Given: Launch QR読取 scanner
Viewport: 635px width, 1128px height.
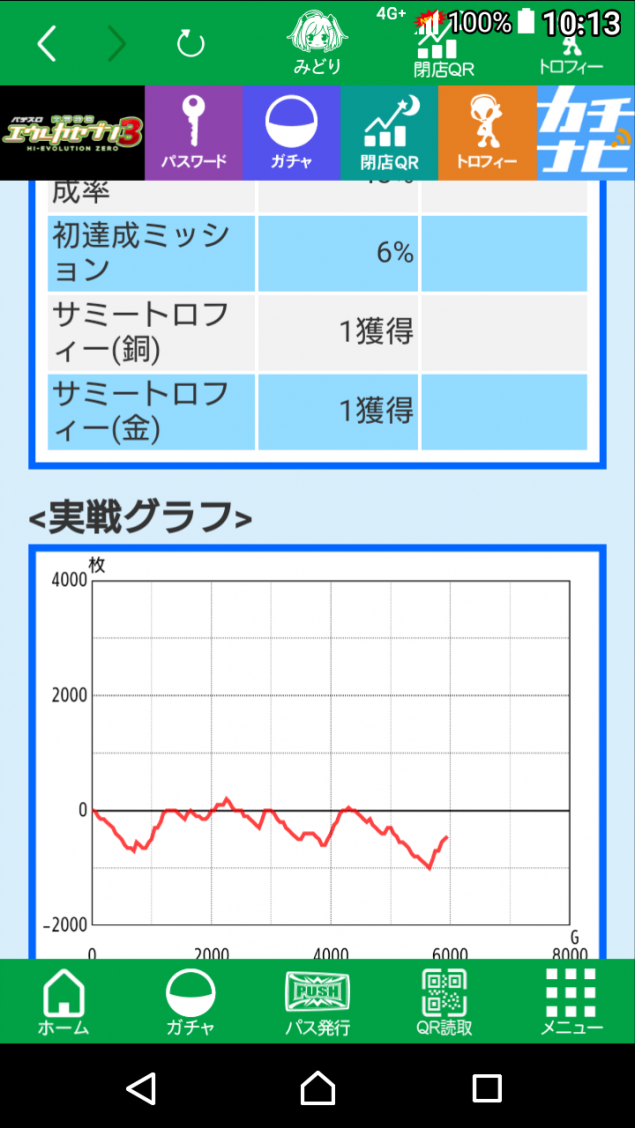Looking at the screenshot, I should coord(444,1001).
